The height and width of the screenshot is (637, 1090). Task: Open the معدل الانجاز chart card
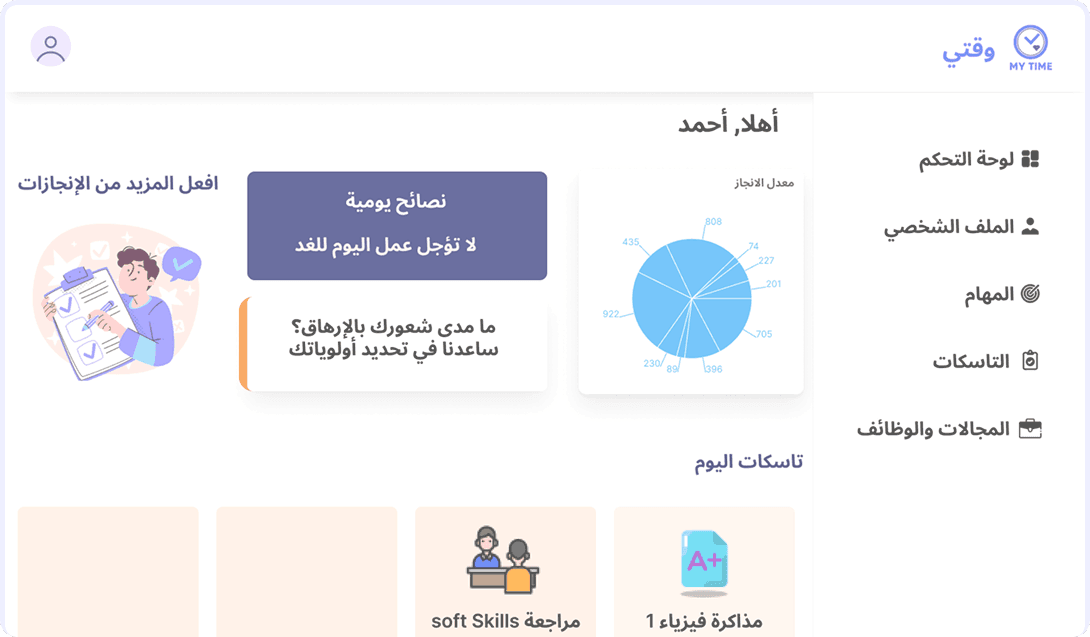(691, 283)
